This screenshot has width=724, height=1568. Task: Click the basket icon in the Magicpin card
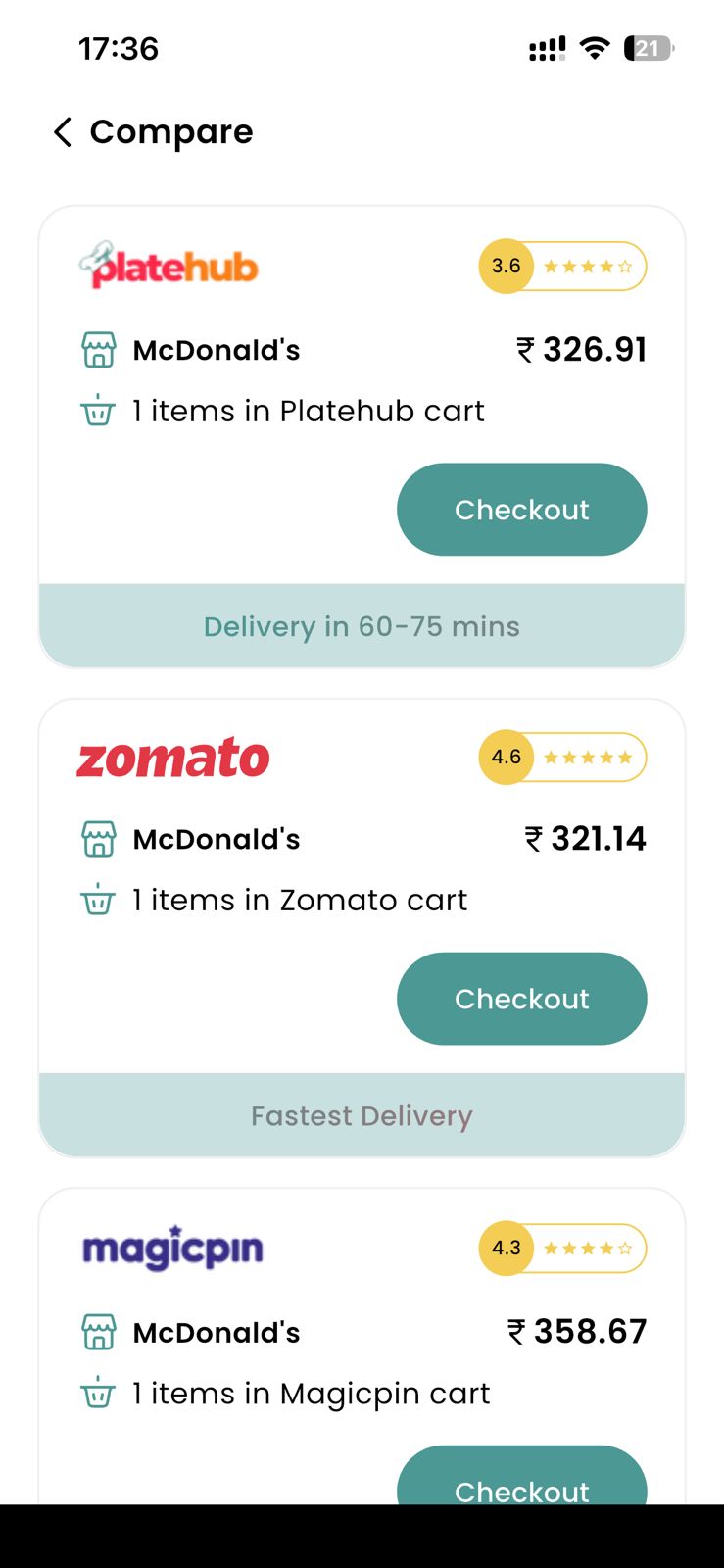[97, 1393]
